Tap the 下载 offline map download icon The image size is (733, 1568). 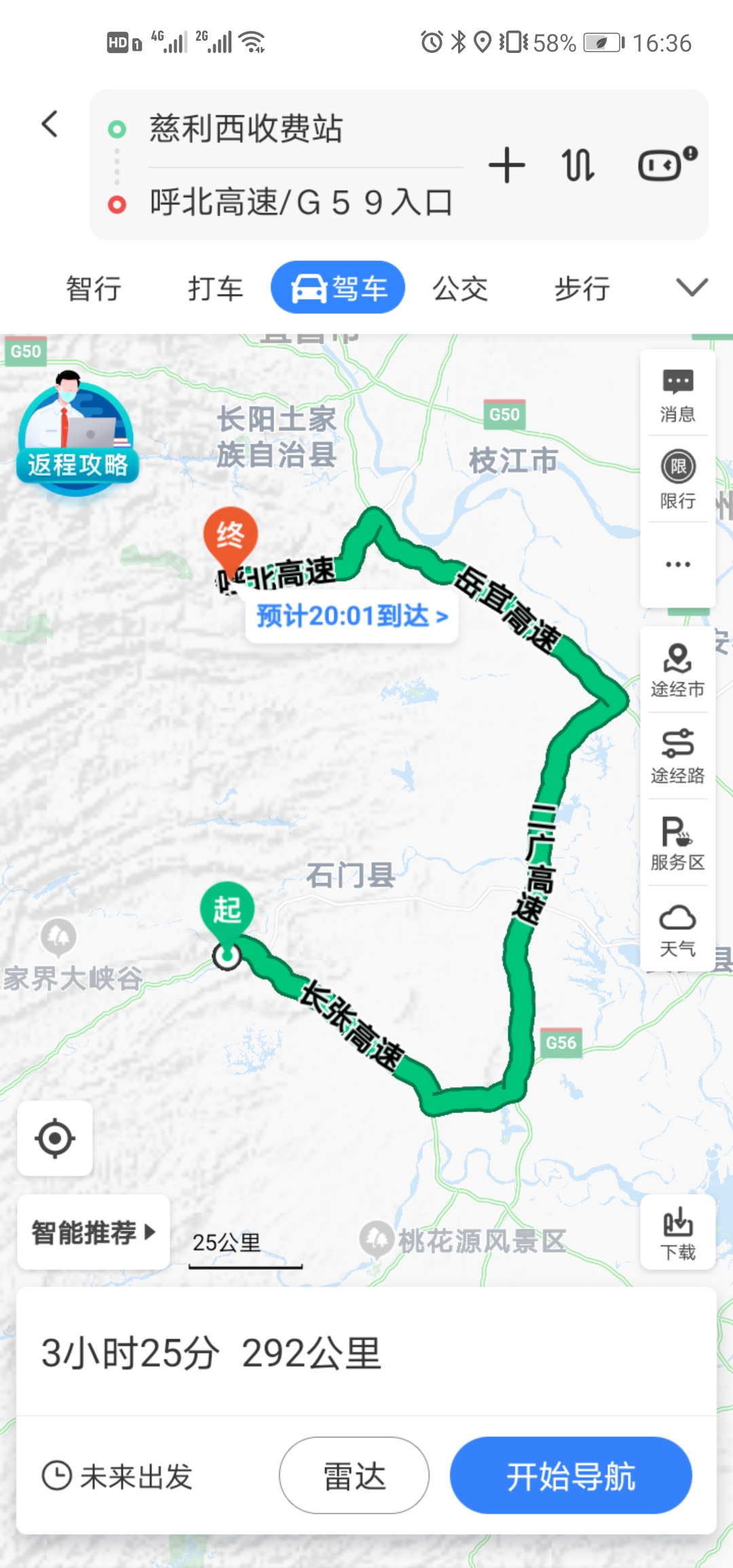677,1232
